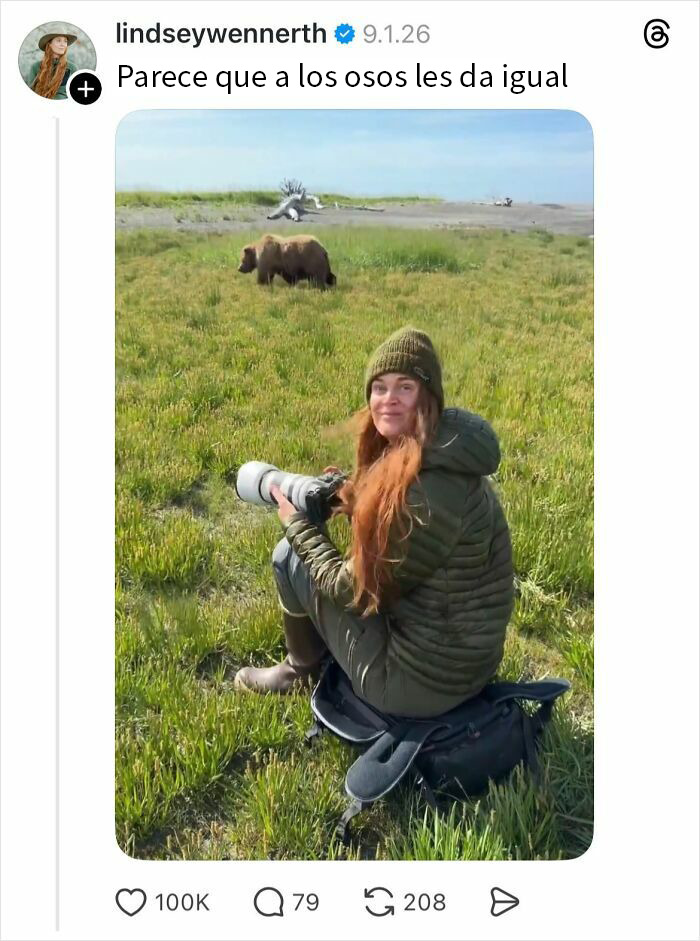The height and width of the screenshot is (941, 700).
Task: Tap the Threads logo icon
Action: pos(656,34)
